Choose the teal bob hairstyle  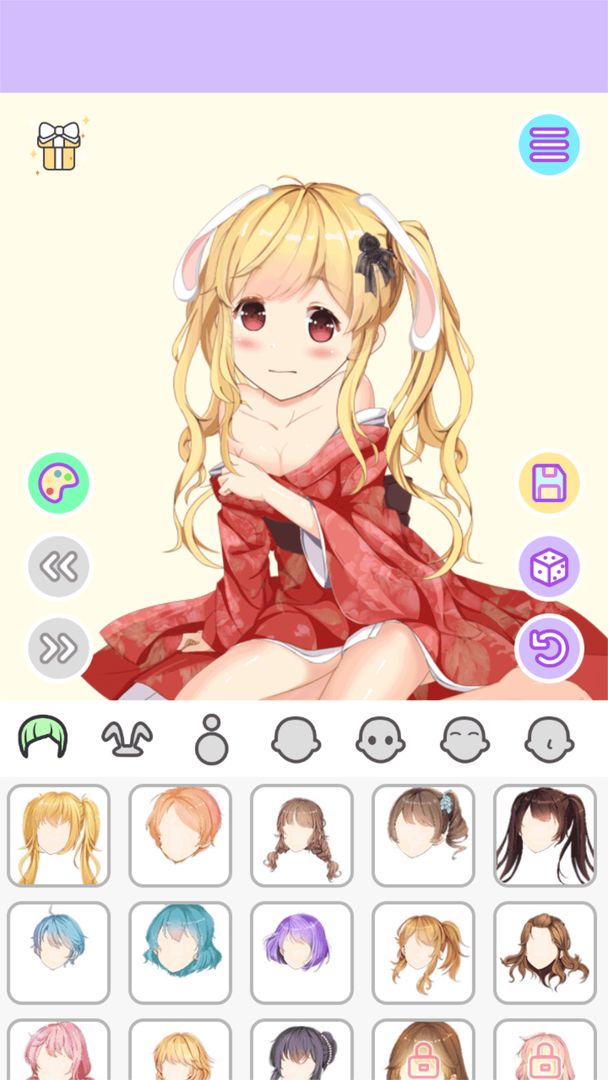pyautogui.click(x=180, y=952)
